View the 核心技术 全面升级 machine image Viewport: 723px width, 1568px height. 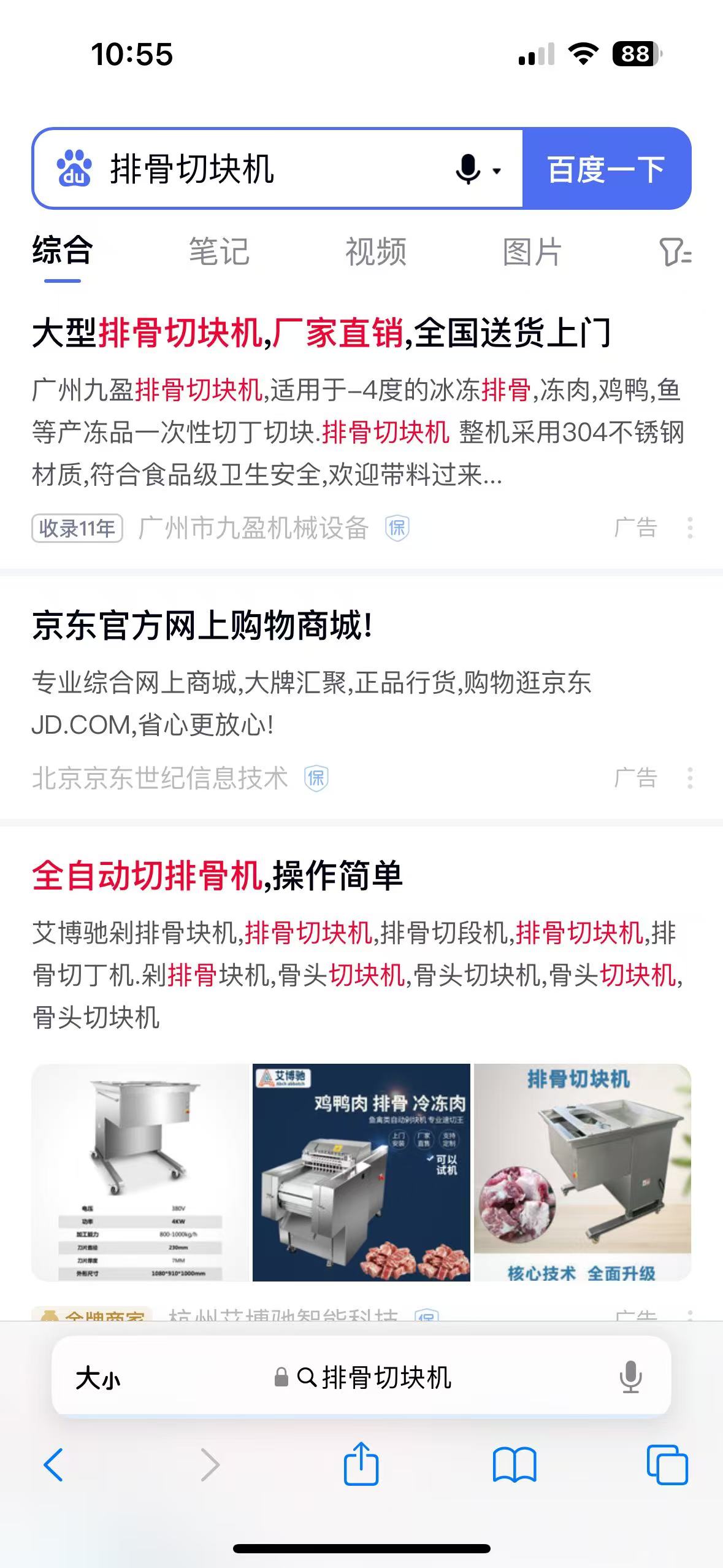(582, 1172)
